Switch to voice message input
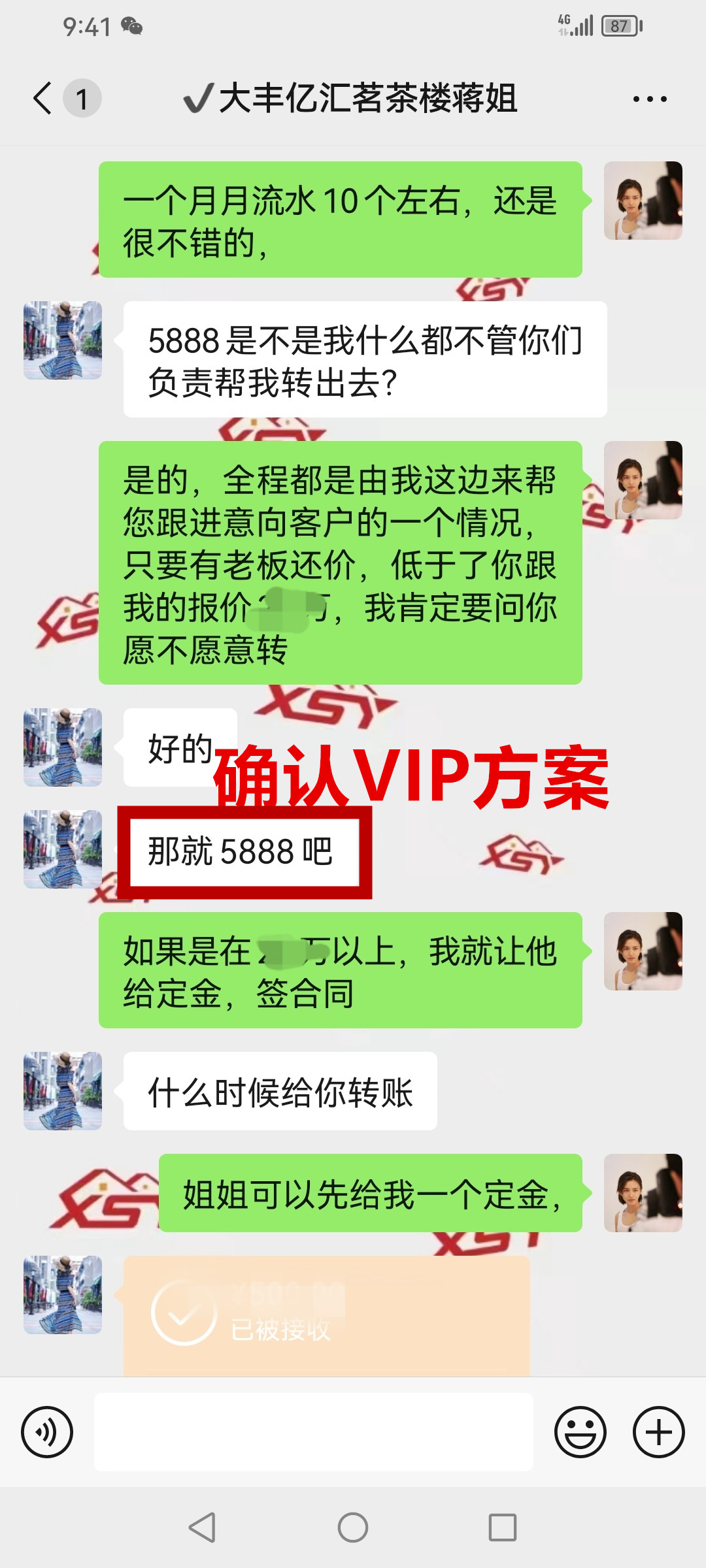The width and height of the screenshot is (706, 1568). 47,1432
